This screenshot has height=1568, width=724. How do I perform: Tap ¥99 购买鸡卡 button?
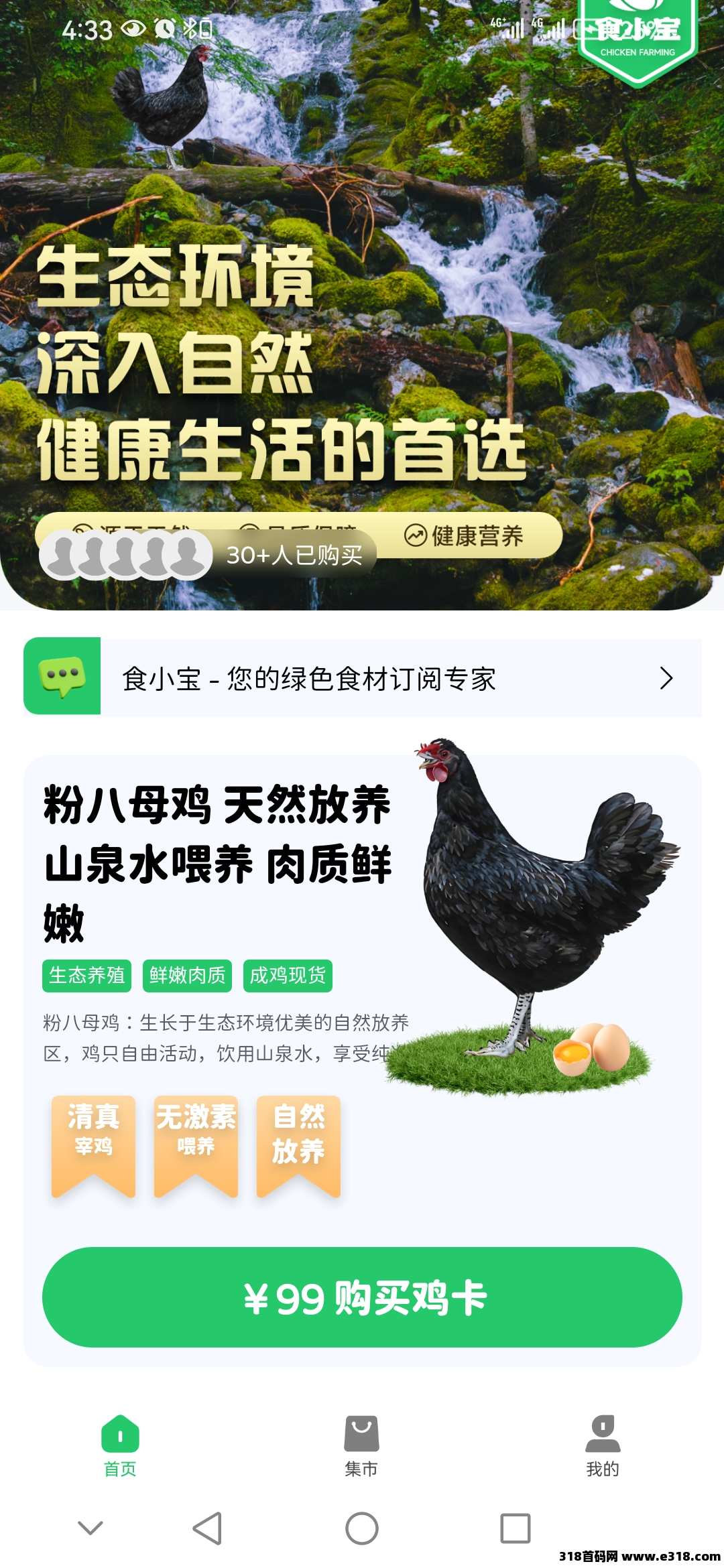pyautogui.click(x=362, y=1298)
